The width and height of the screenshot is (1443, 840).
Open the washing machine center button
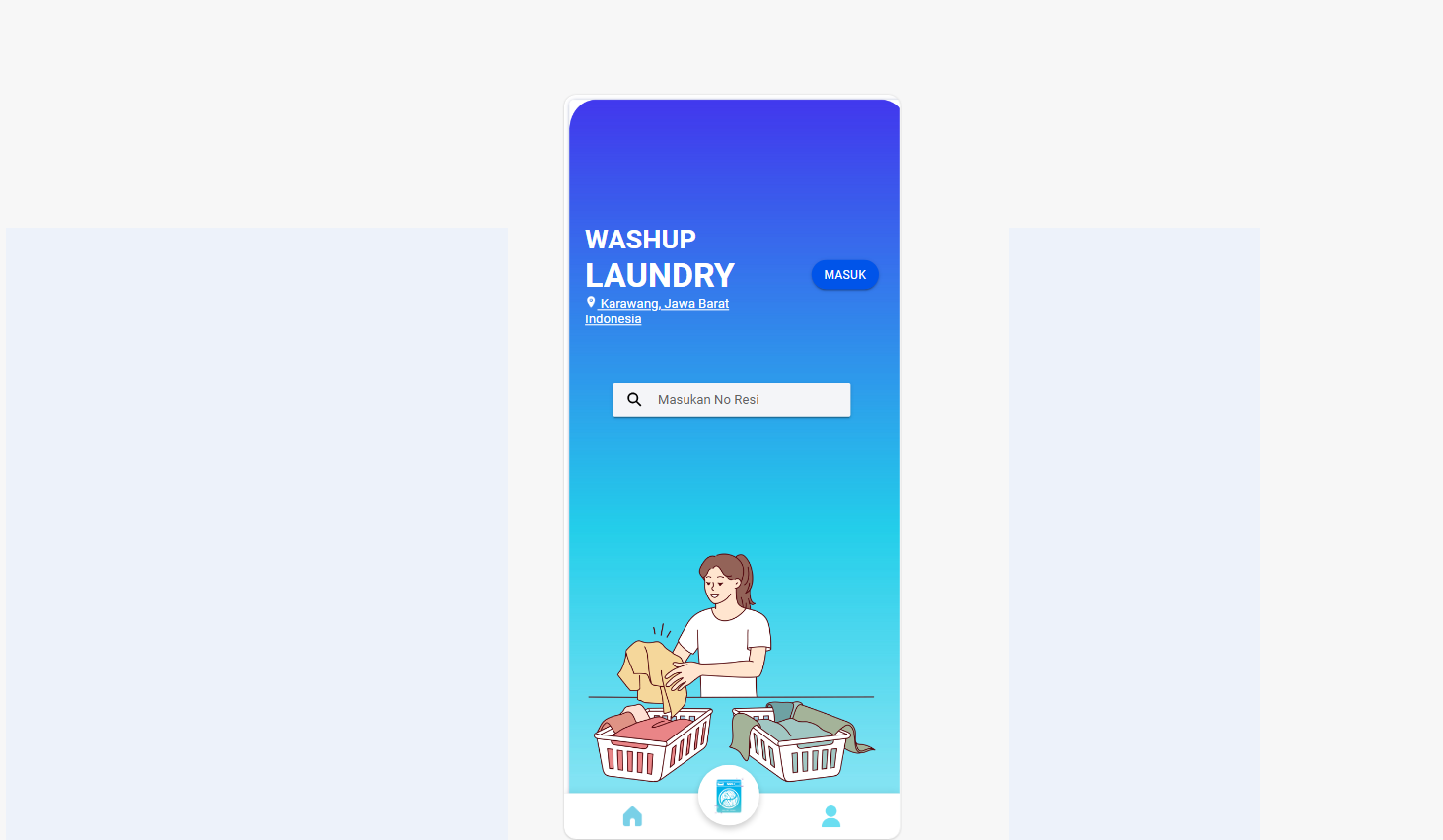point(729,796)
